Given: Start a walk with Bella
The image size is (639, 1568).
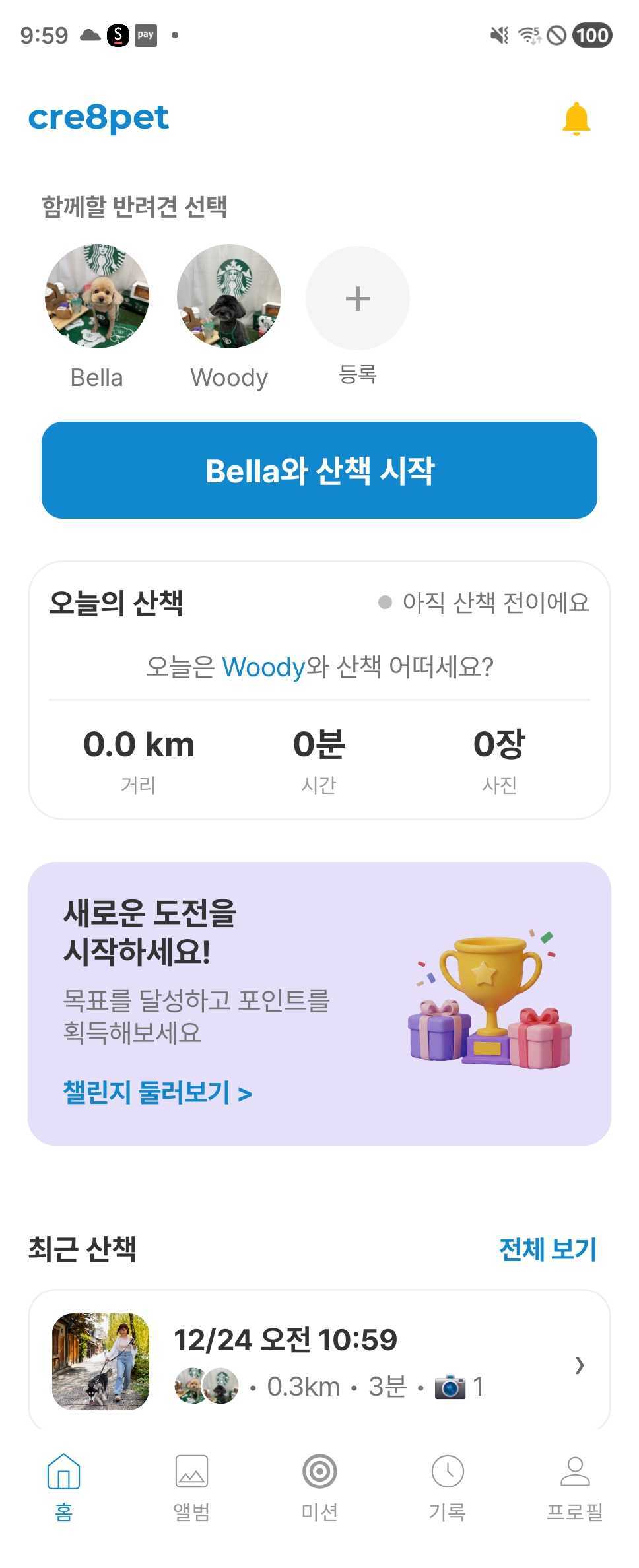Looking at the screenshot, I should [x=319, y=471].
